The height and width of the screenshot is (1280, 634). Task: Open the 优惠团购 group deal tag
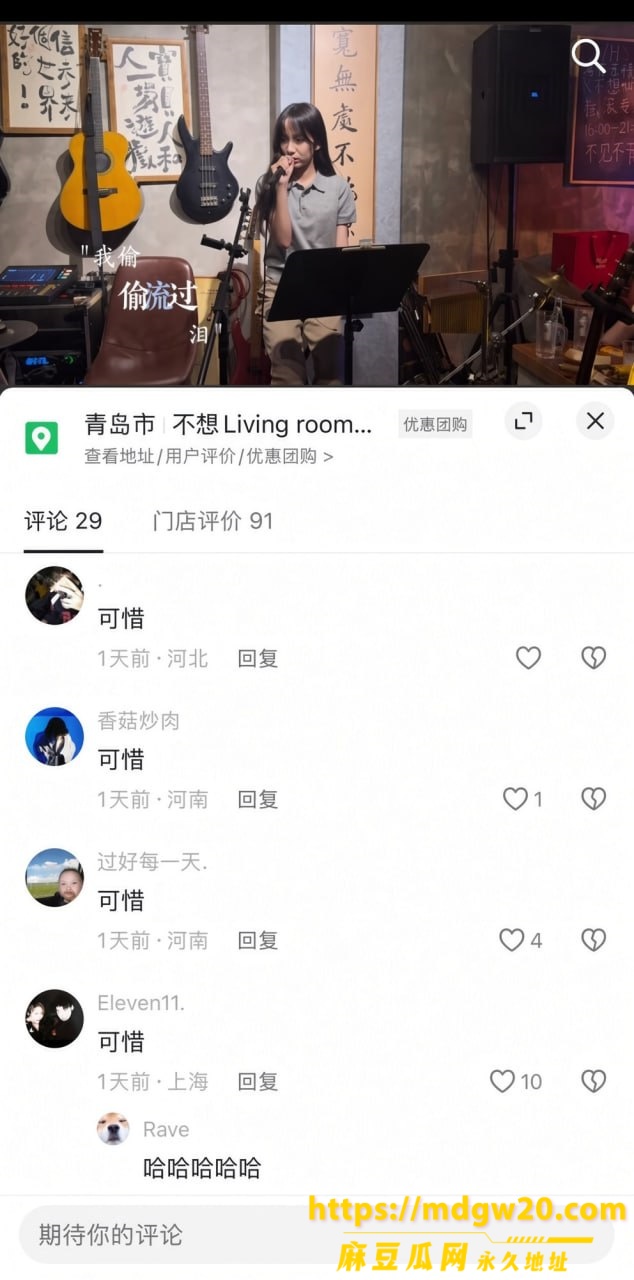pos(435,424)
